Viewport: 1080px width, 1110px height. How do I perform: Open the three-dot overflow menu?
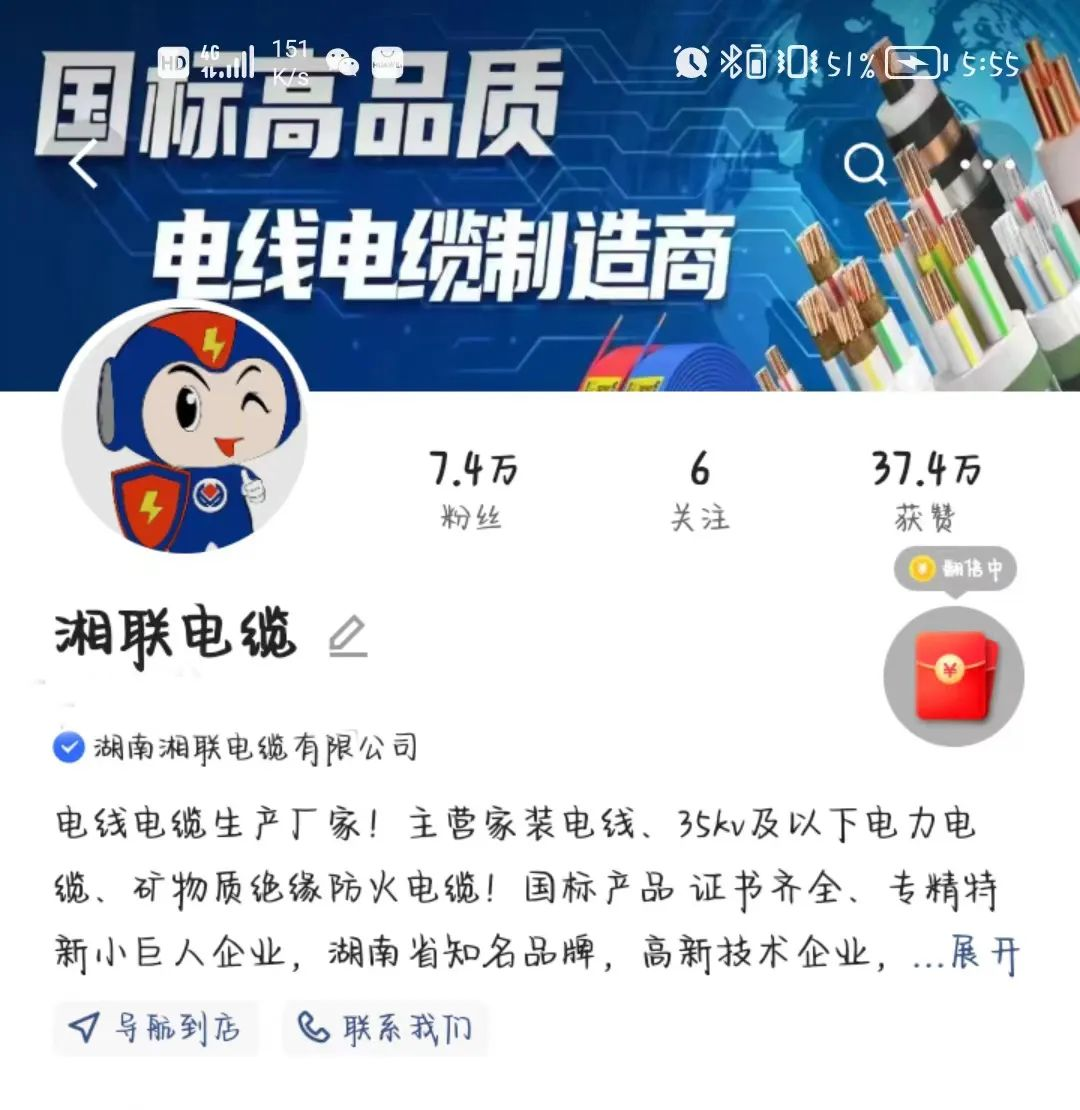(988, 165)
